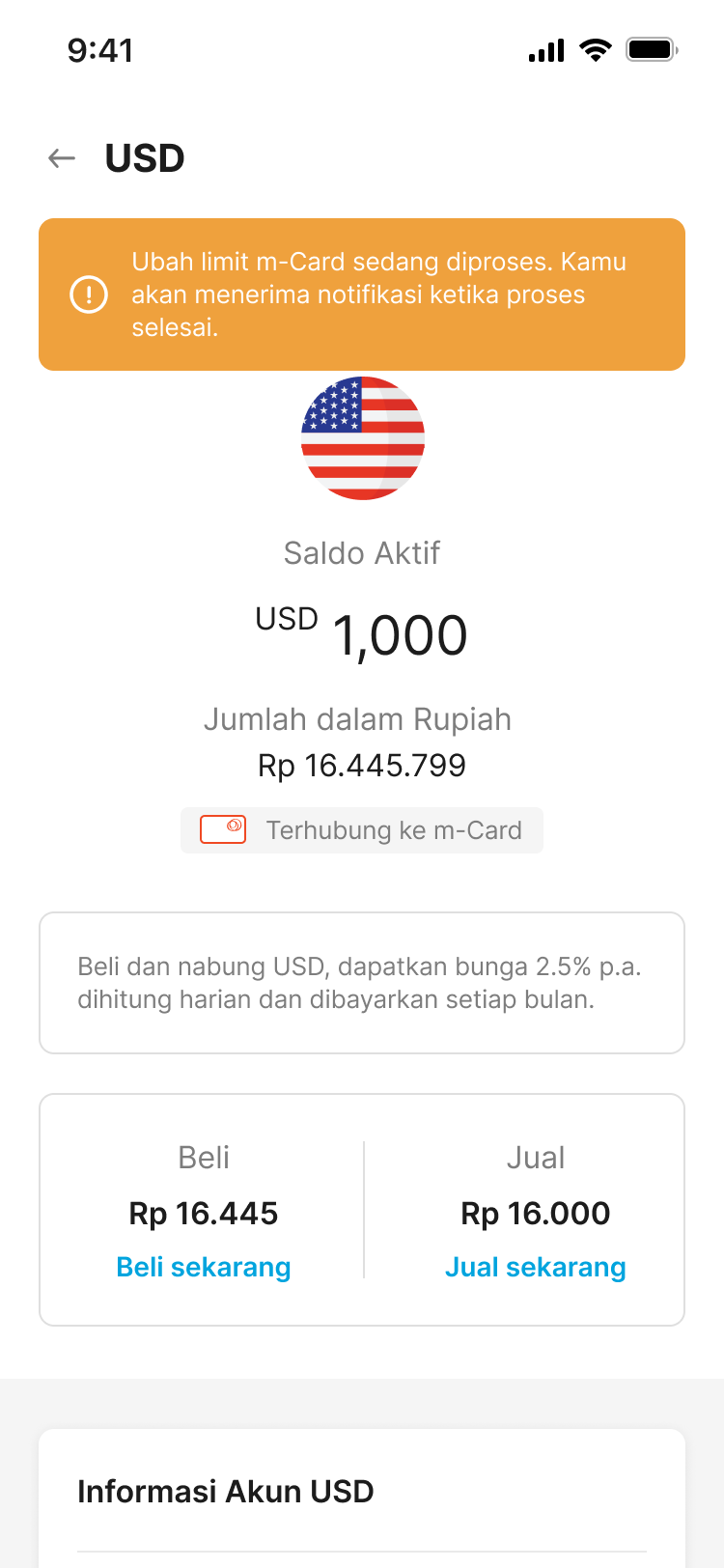Click Jual sekarang to sell USD
The width and height of the screenshot is (724, 1568).
tap(536, 1267)
